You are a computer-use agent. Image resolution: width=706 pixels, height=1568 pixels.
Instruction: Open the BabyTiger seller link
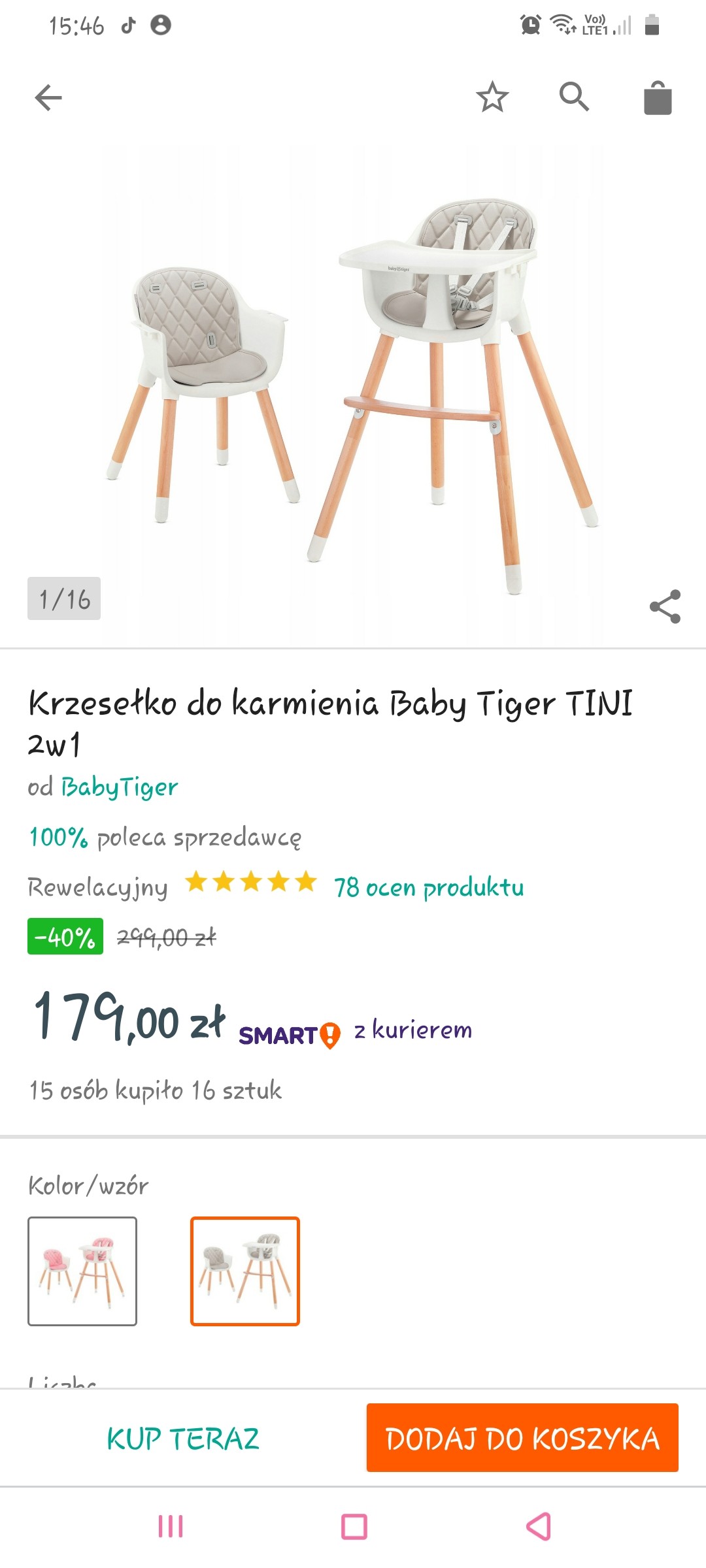[x=119, y=787]
